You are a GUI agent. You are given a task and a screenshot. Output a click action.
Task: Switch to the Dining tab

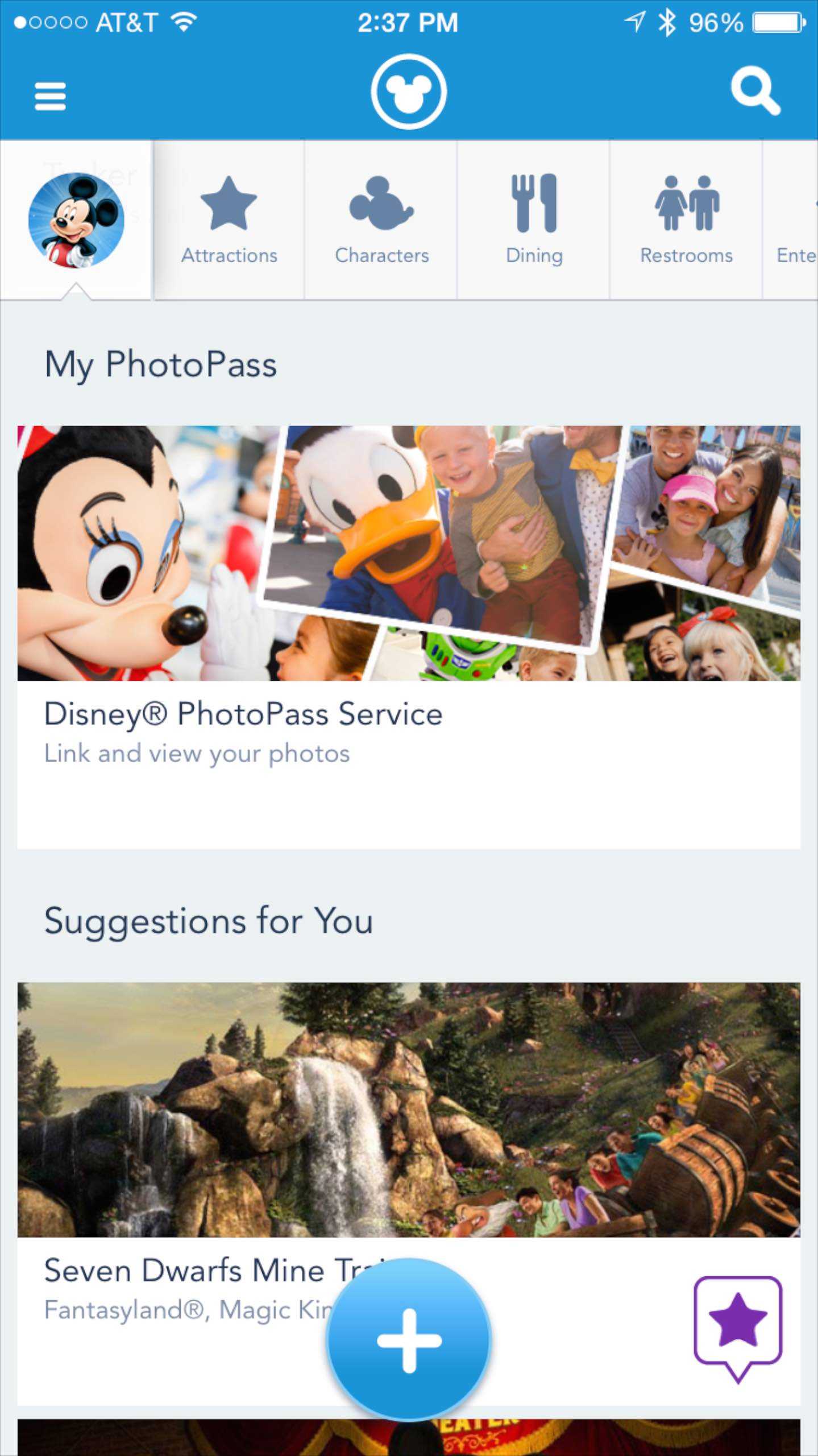pos(534,220)
